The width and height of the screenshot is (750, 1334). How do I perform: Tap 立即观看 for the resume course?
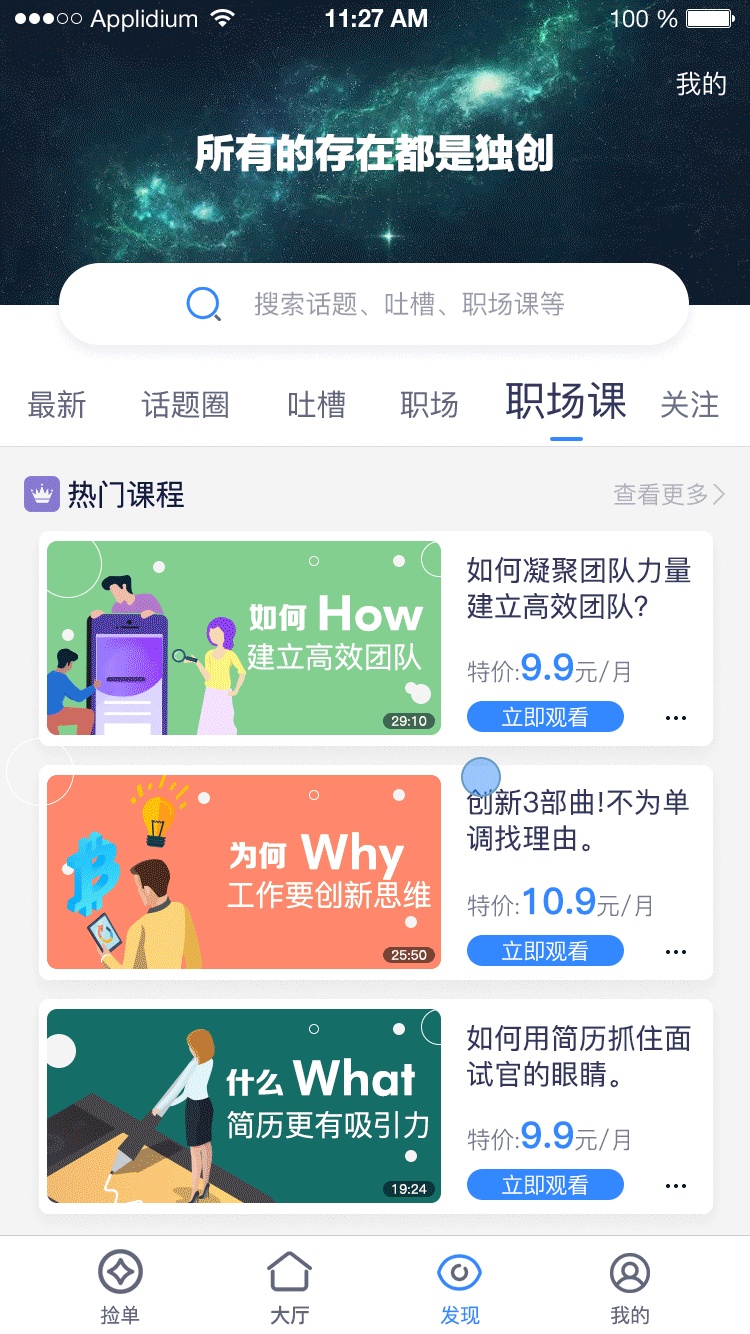pos(545,1185)
